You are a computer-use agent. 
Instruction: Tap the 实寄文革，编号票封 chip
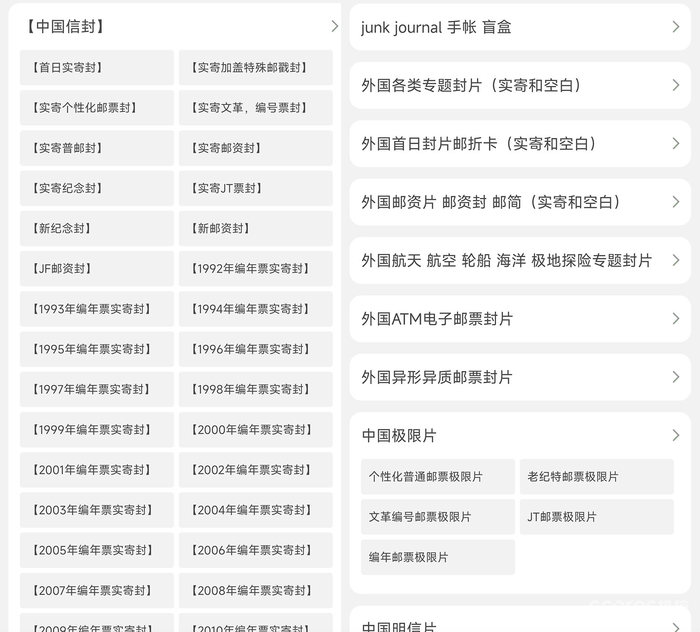tap(255, 107)
